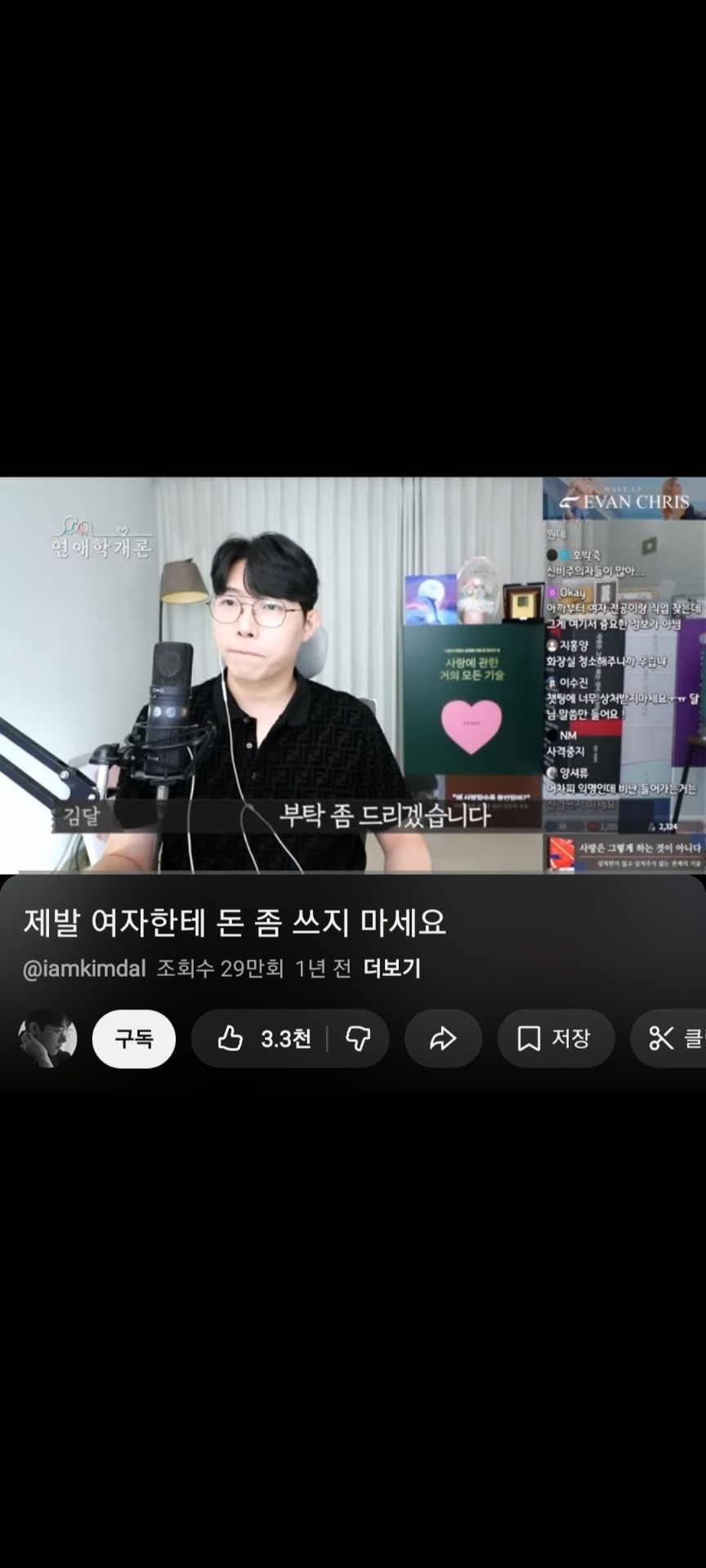Share this video
The width and height of the screenshot is (706, 1568).
click(443, 1039)
